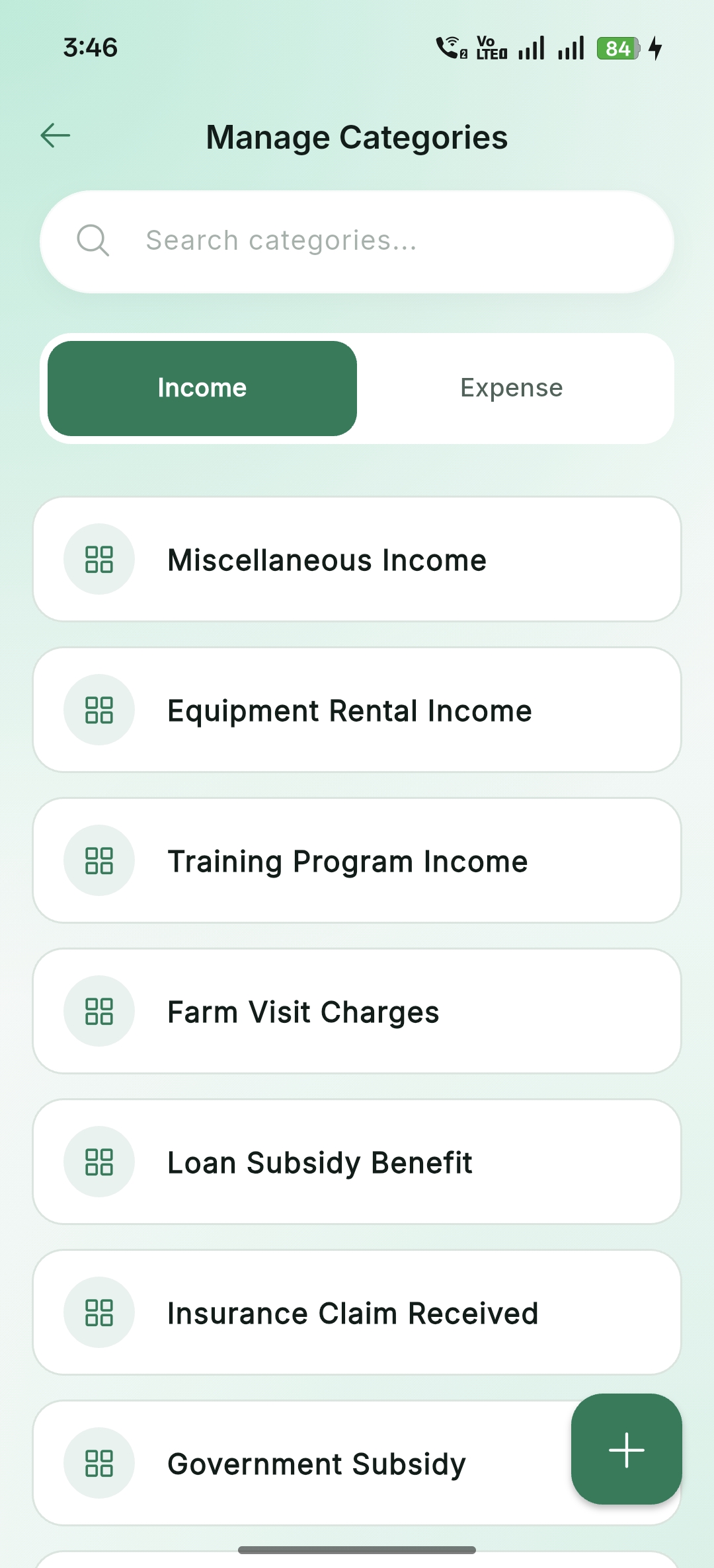714x1568 pixels.
Task: Tap the back arrow to leave Manage Categories
Action: click(x=55, y=135)
